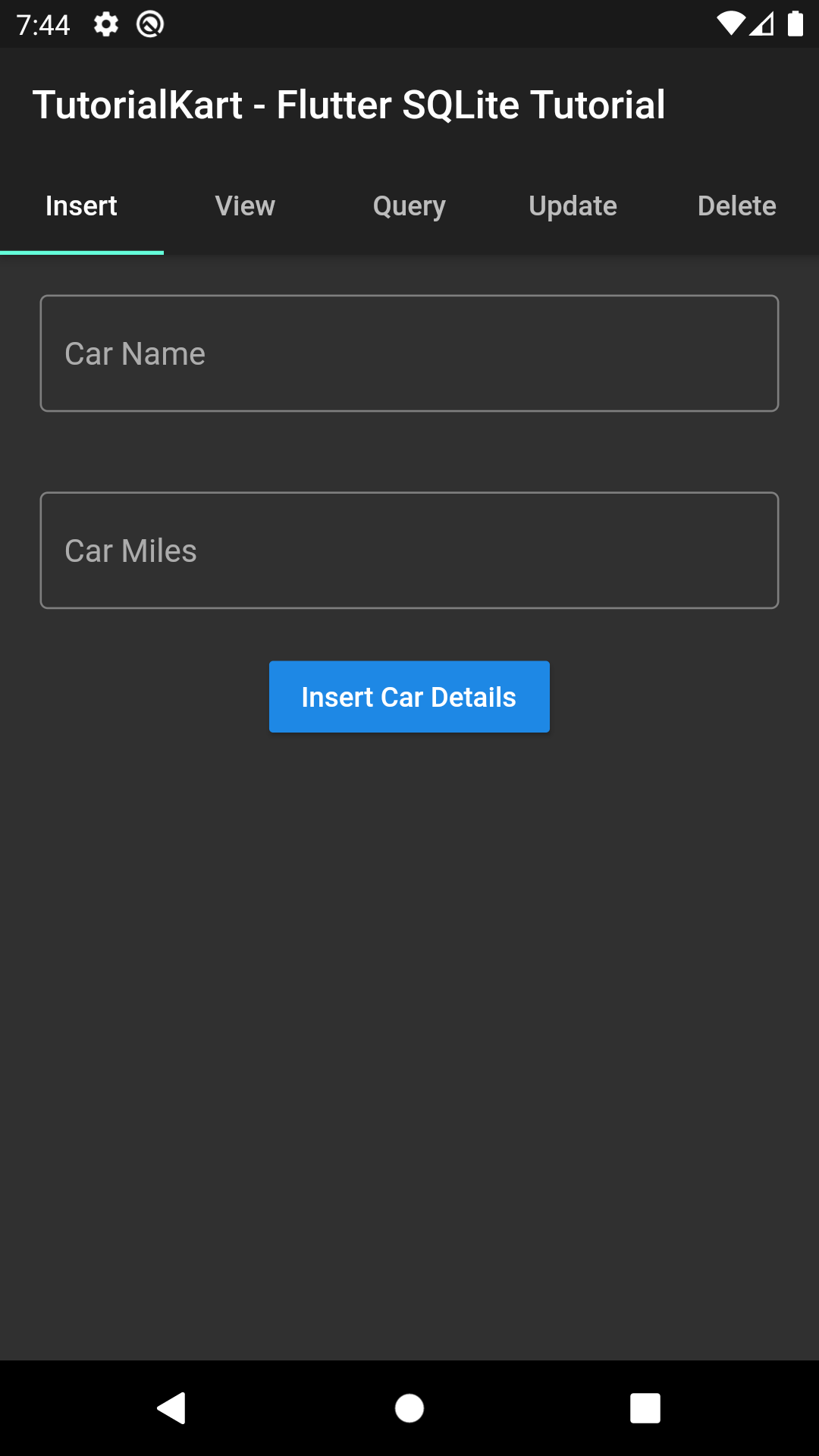Tap the Car Miles placeholder text
The height and width of the screenshot is (1456, 819).
click(x=130, y=551)
